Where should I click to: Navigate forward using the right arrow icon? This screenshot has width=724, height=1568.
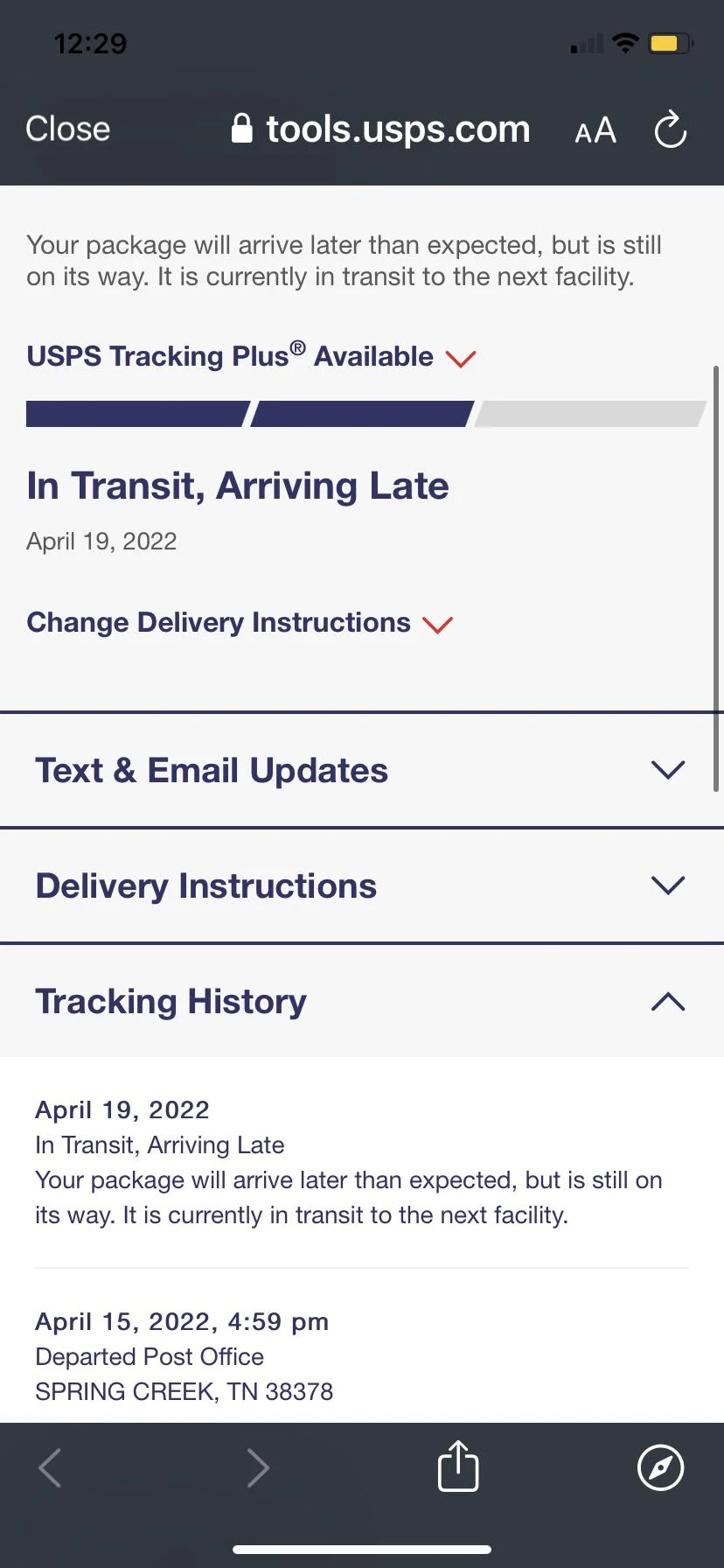click(257, 1468)
